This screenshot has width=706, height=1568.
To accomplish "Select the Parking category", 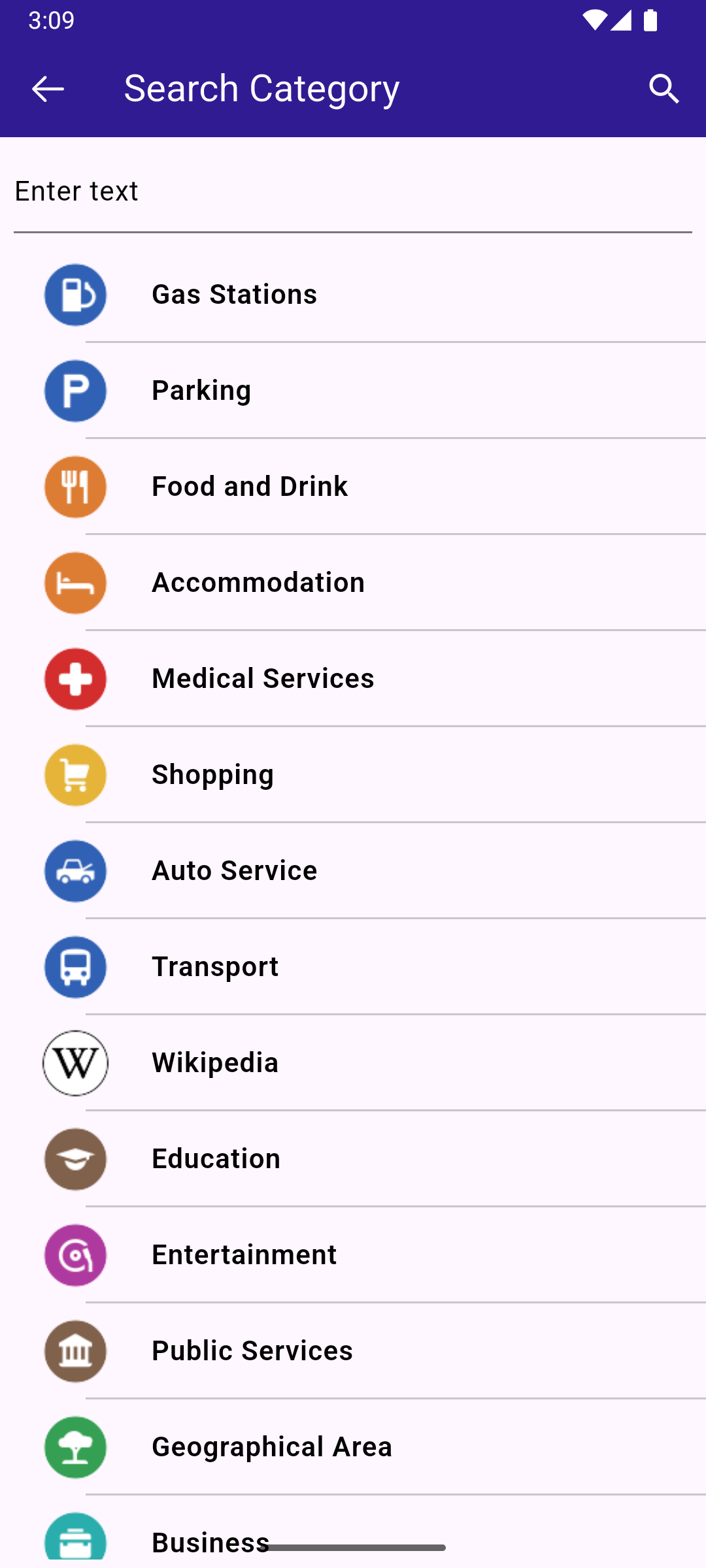I will [353, 391].
